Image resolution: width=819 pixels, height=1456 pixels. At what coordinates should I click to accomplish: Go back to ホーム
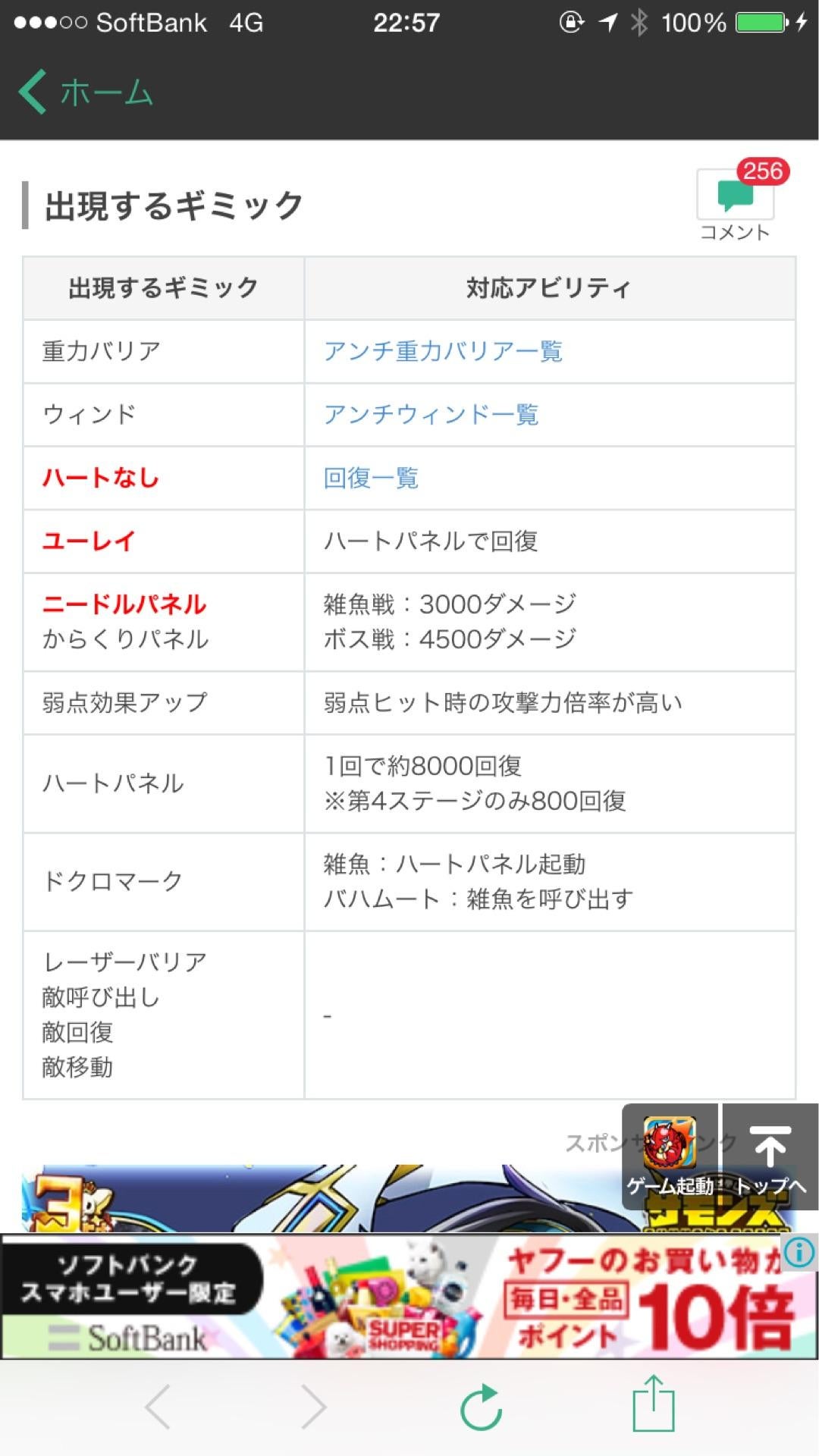85,93
